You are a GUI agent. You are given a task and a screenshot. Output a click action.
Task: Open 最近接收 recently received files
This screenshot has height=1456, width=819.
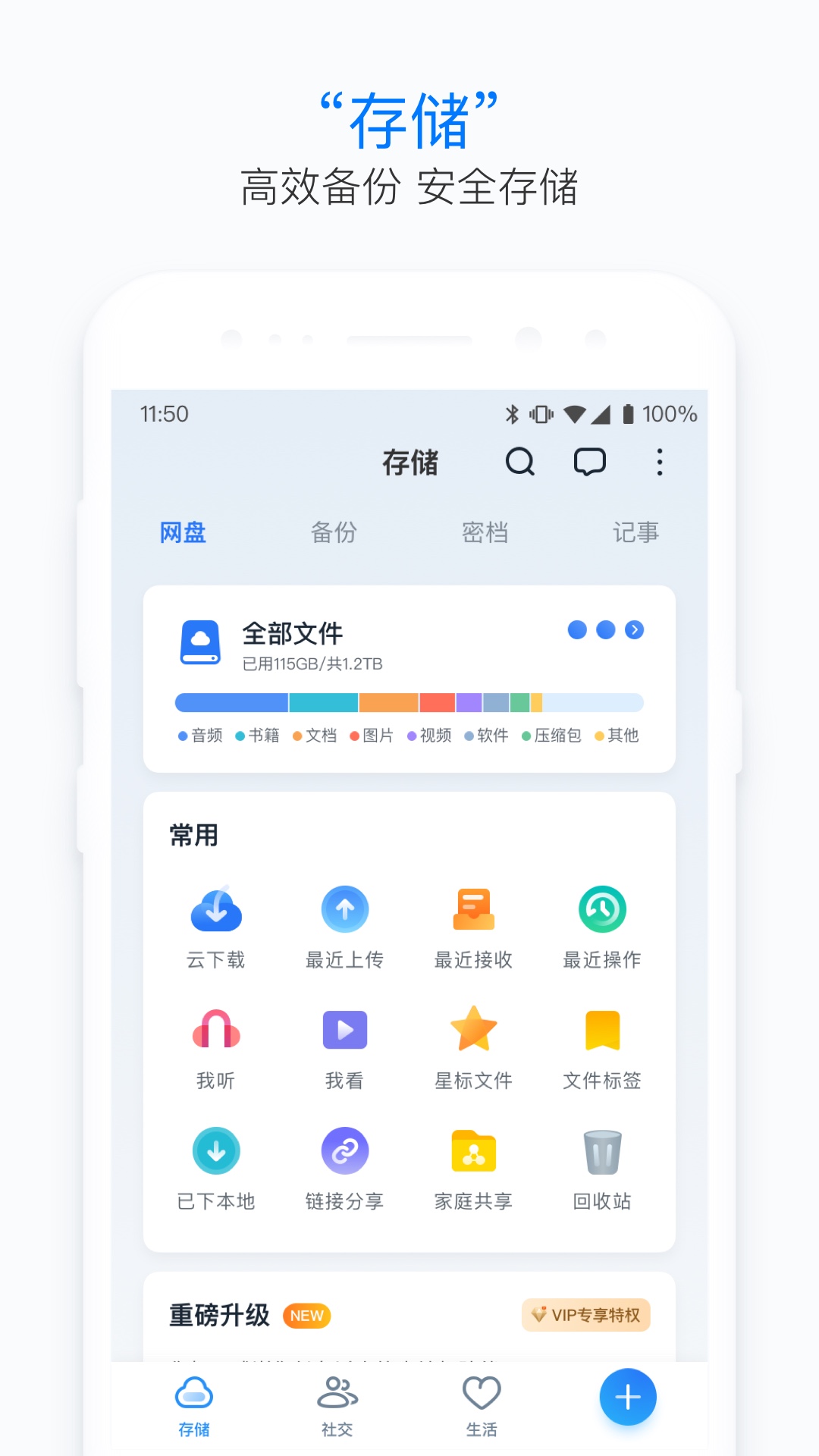tap(472, 909)
